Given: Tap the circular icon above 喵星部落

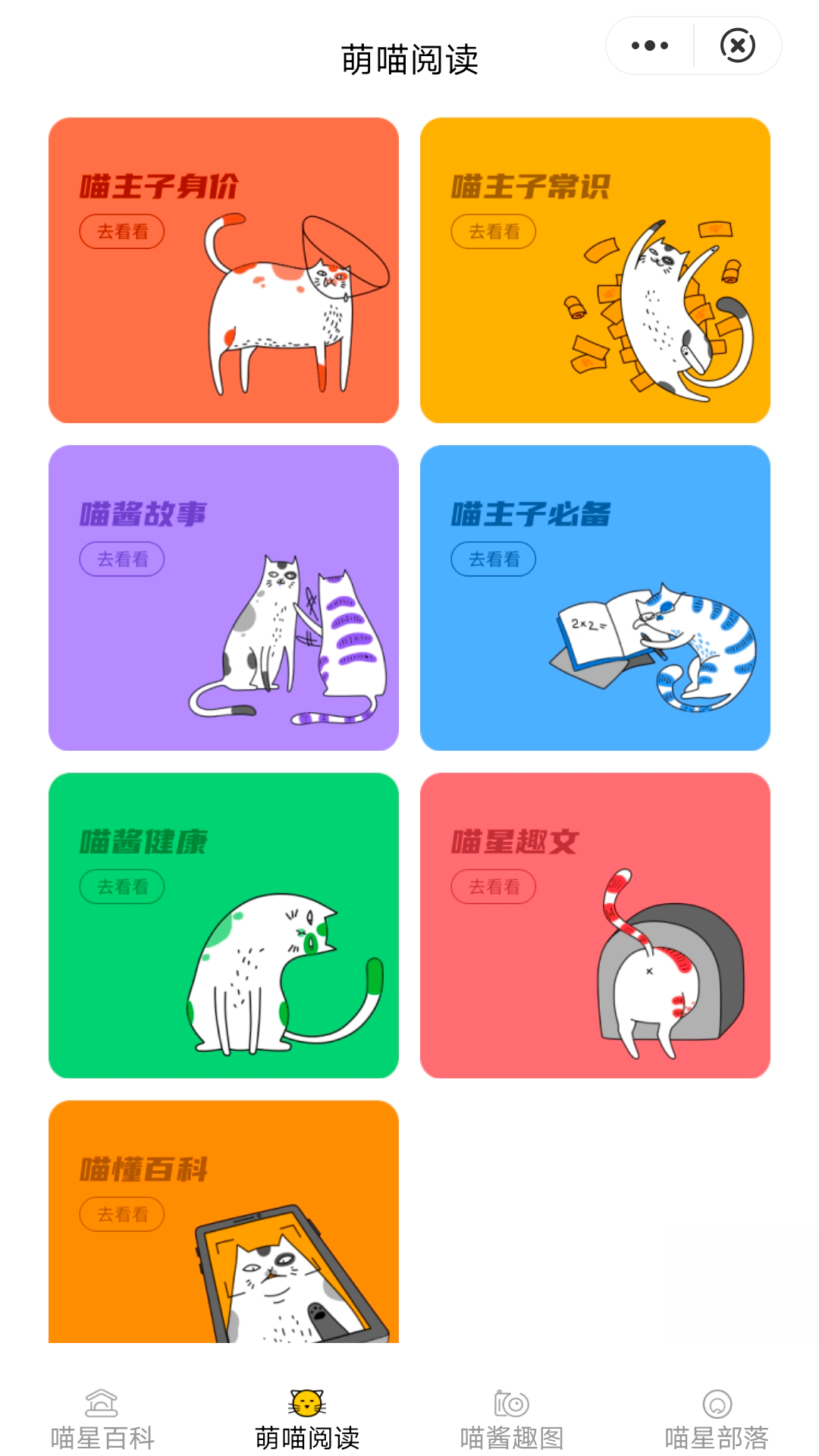Looking at the screenshot, I should [x=717, y=1404].
